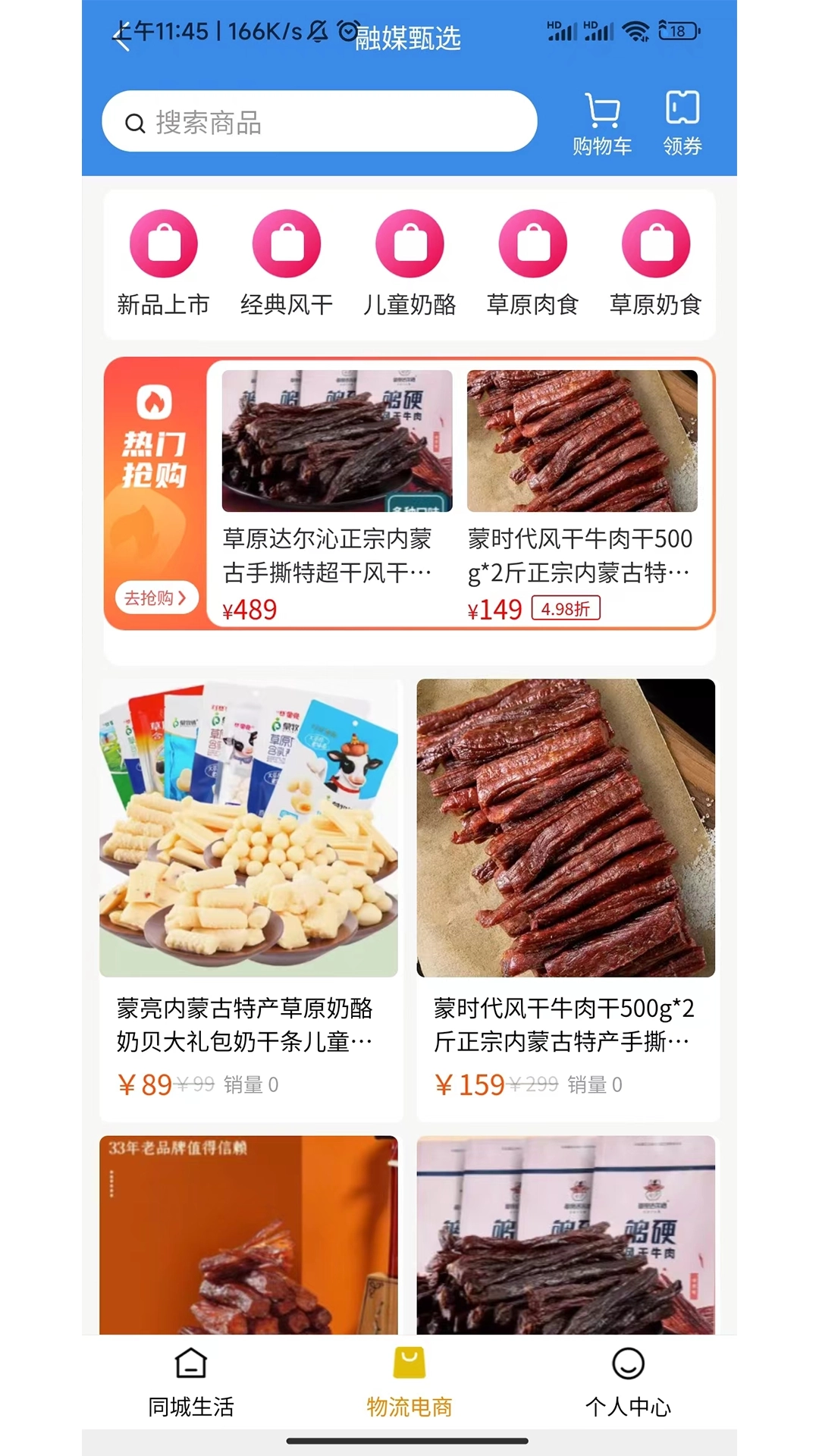The image size is (819, 1456).
Task: Tap the 搜索商品 search input field
Action: click(x=318, y=121)
